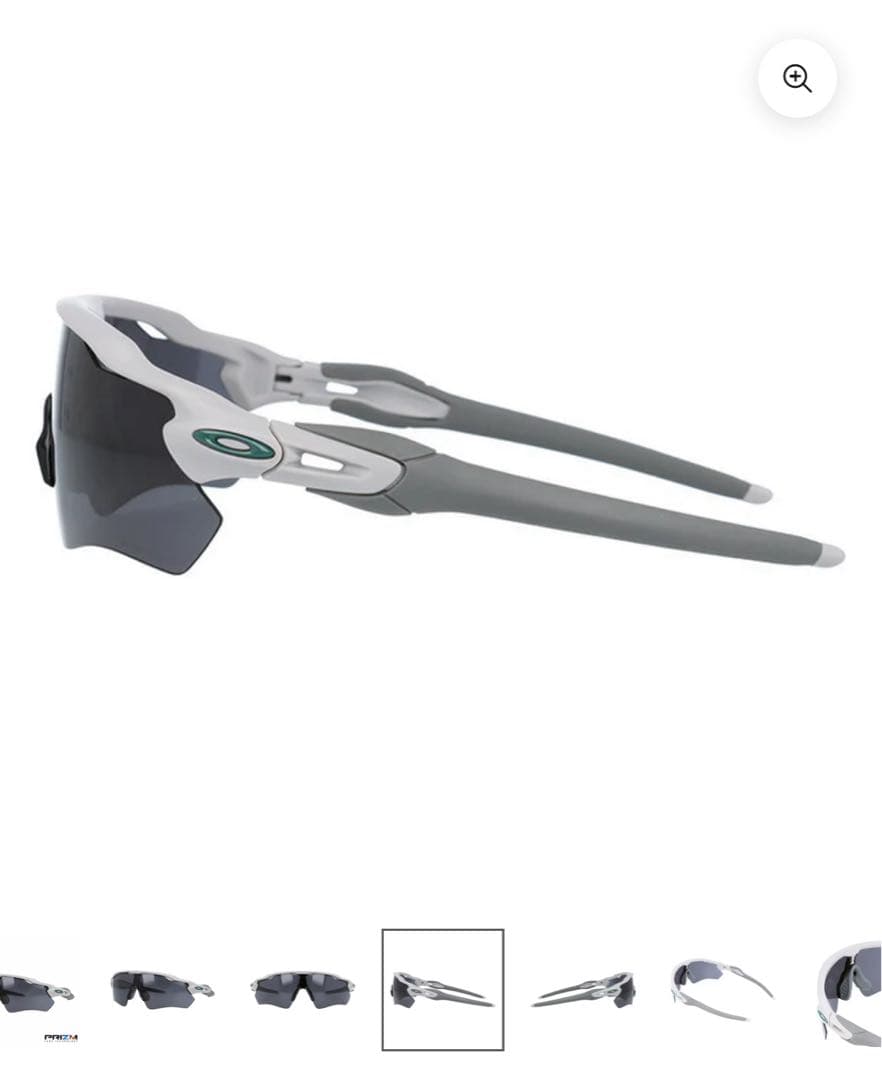Show the angled front view thumbnail
This screenshot has height=1080, width=882.
pyautogui.click(x=162, y=989)
